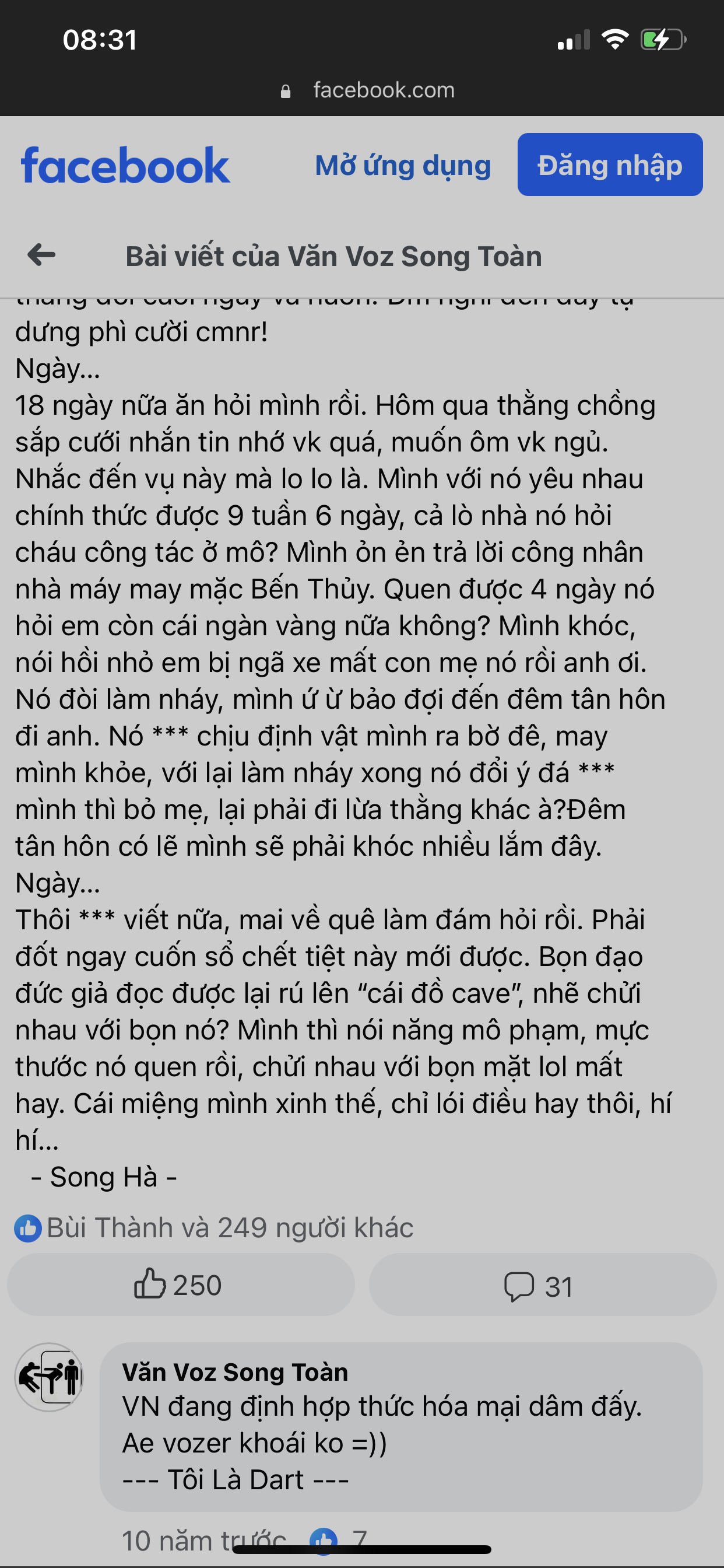Image resolution: width=724 pixels, height=1568 pixels.
Task: View who liked: Bùi Thành và 249 người khác
Action: tap(214, 1228)
